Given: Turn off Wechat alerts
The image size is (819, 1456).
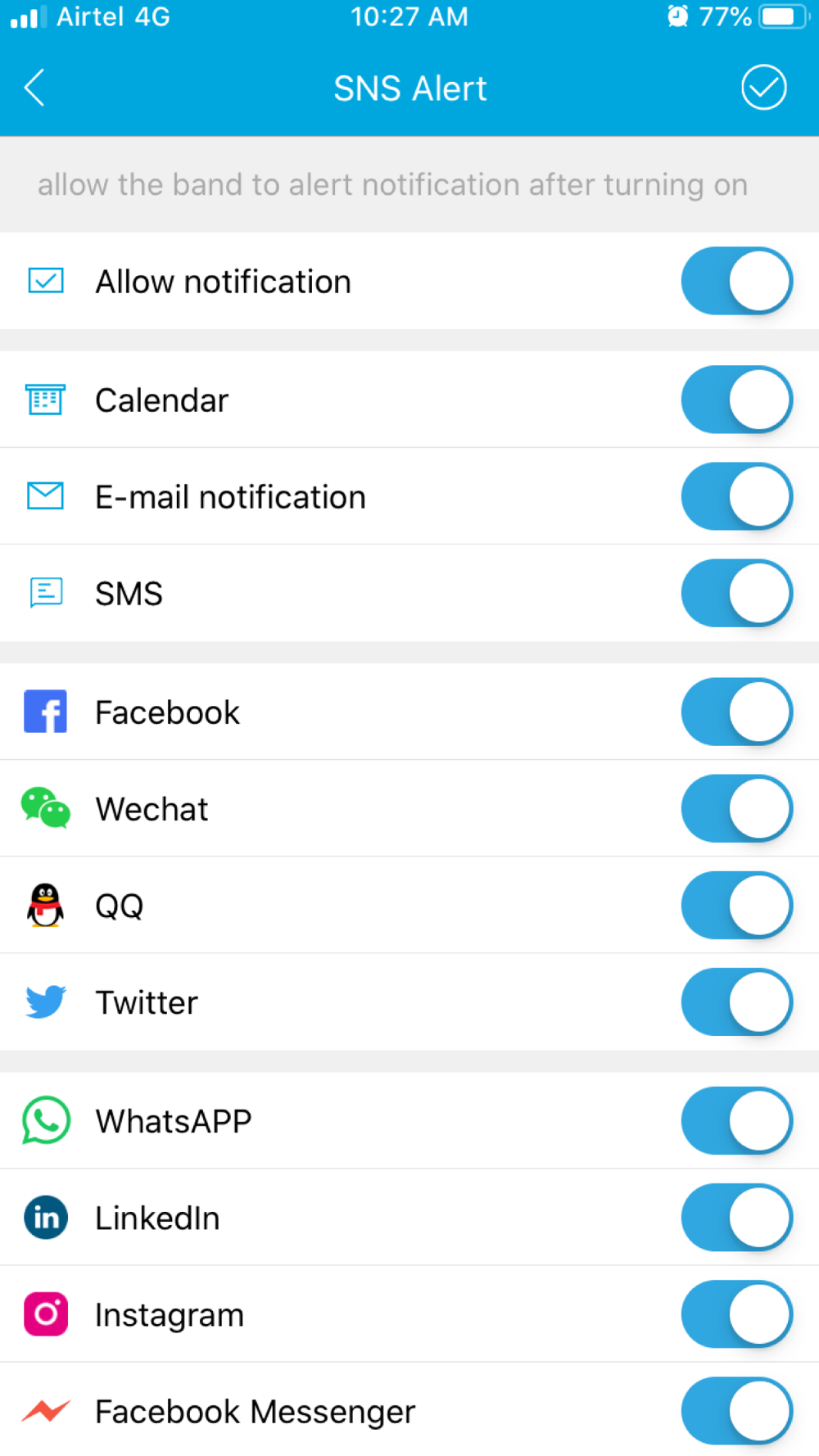Looking at the screenshot, I should point(737,808).
